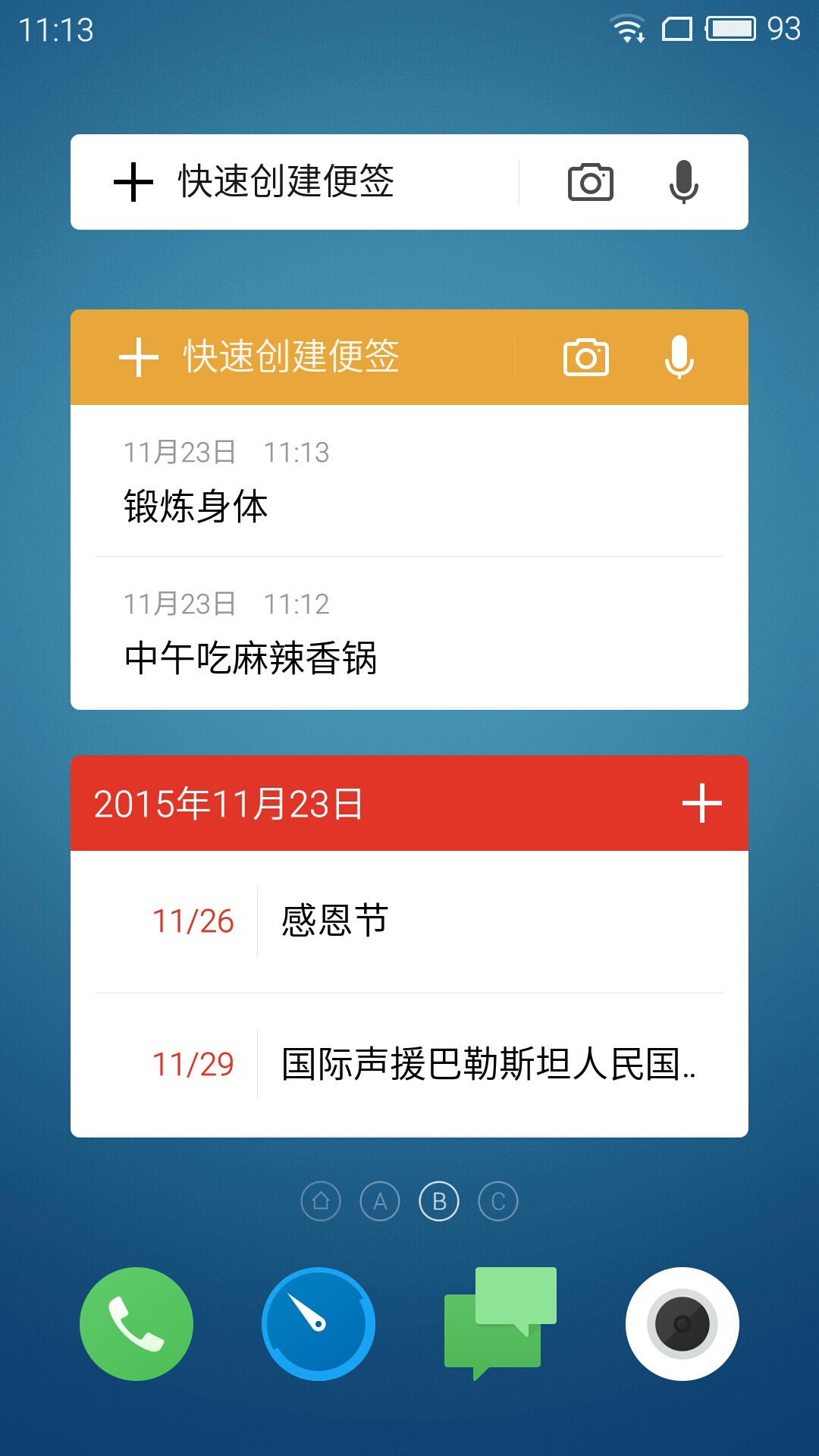The height and width of the screenshot is (1456, 819).
Task: Switch to page C indicator
Action: pos(498,1201)
